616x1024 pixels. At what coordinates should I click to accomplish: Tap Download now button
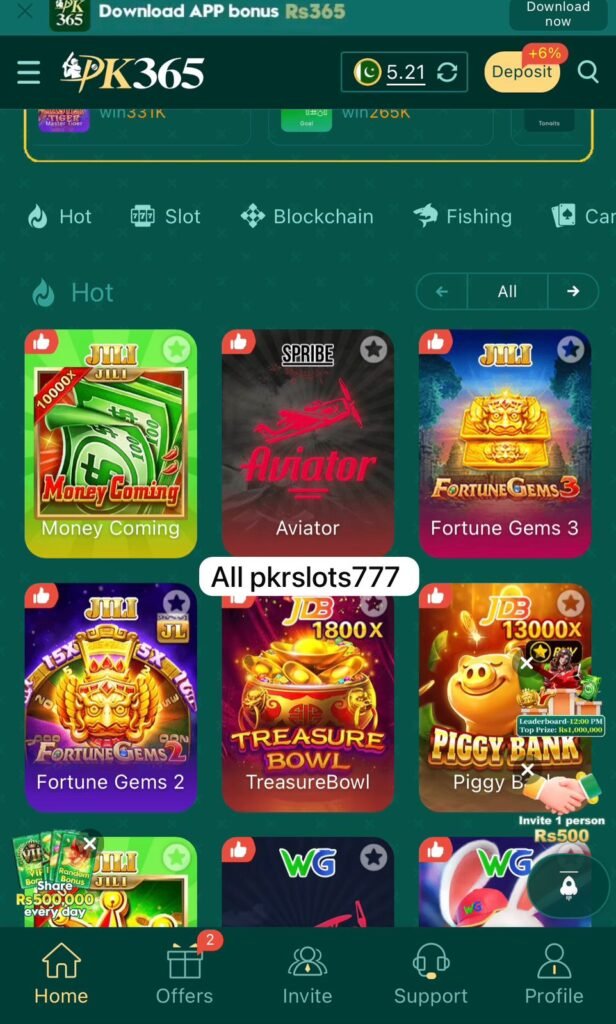coord(557,14)
